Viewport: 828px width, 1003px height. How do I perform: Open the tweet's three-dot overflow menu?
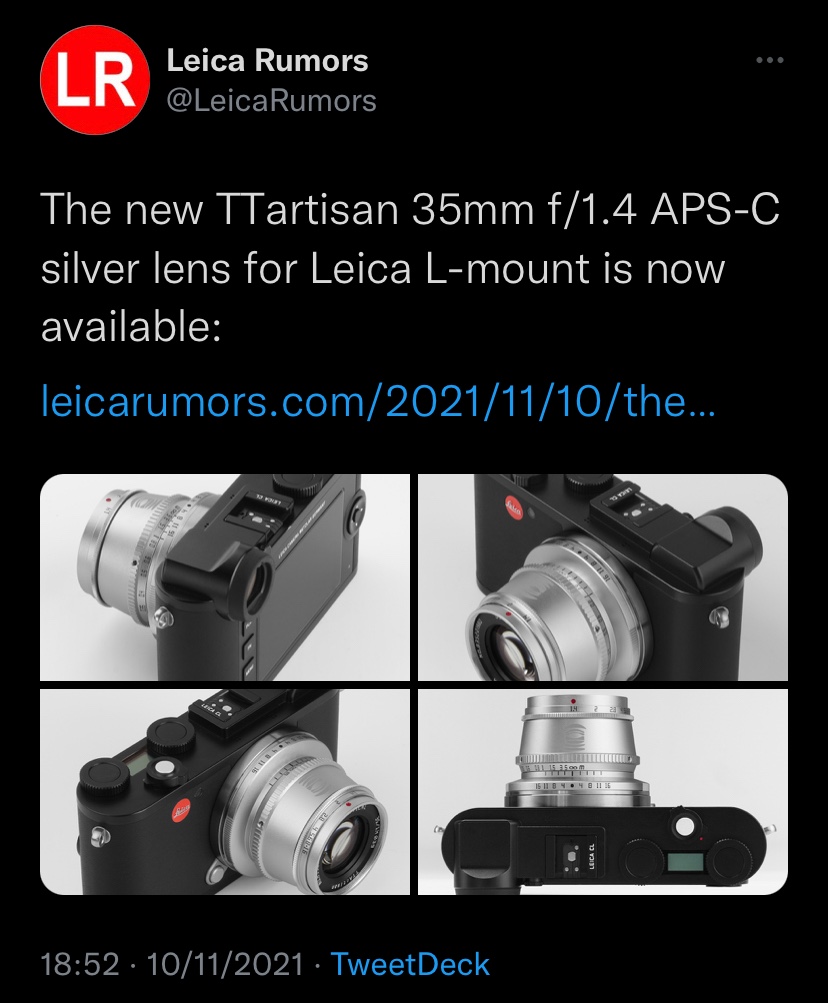(769, 61)
